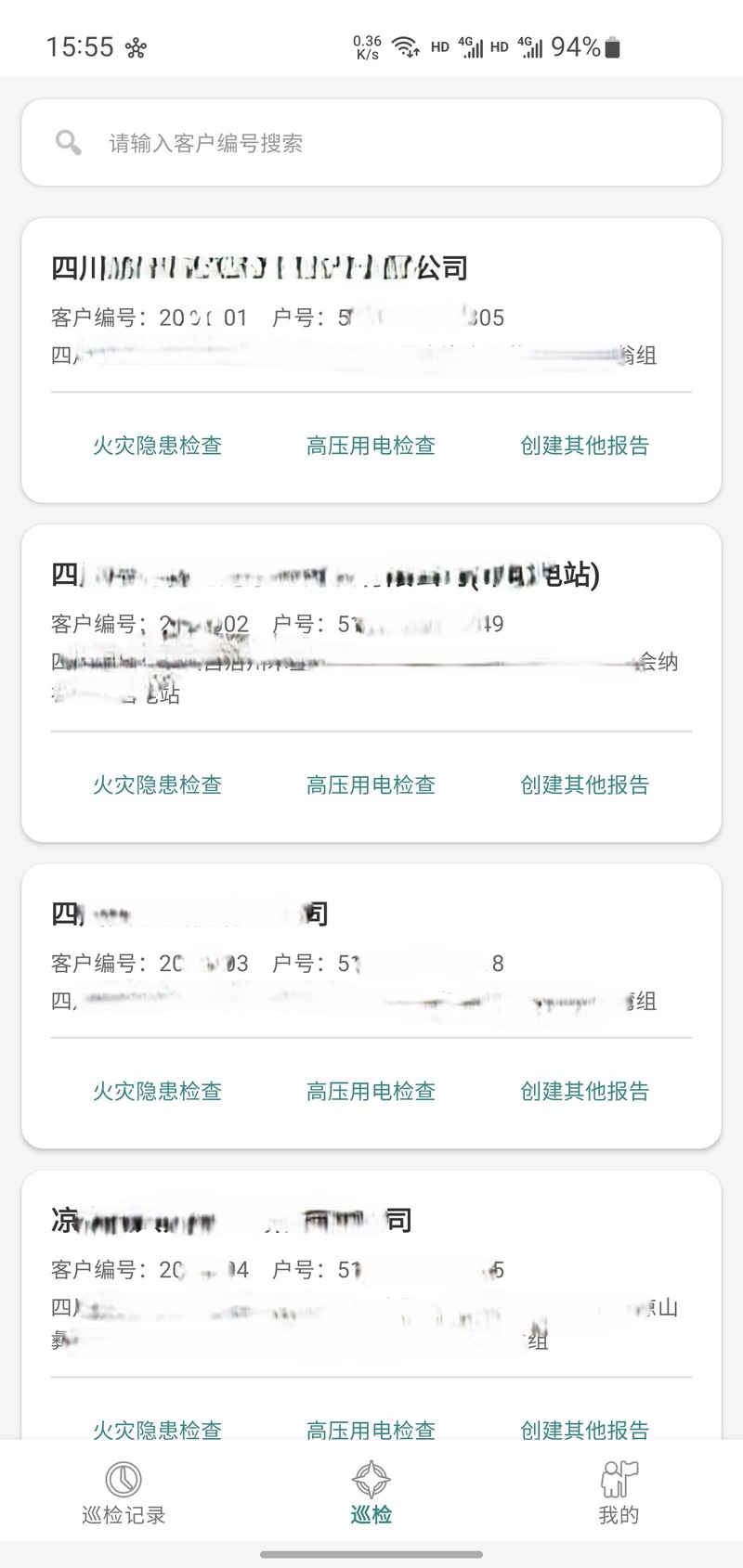Create other report for customer ending 02
The image size is (743, 1568).
[584, 785]
